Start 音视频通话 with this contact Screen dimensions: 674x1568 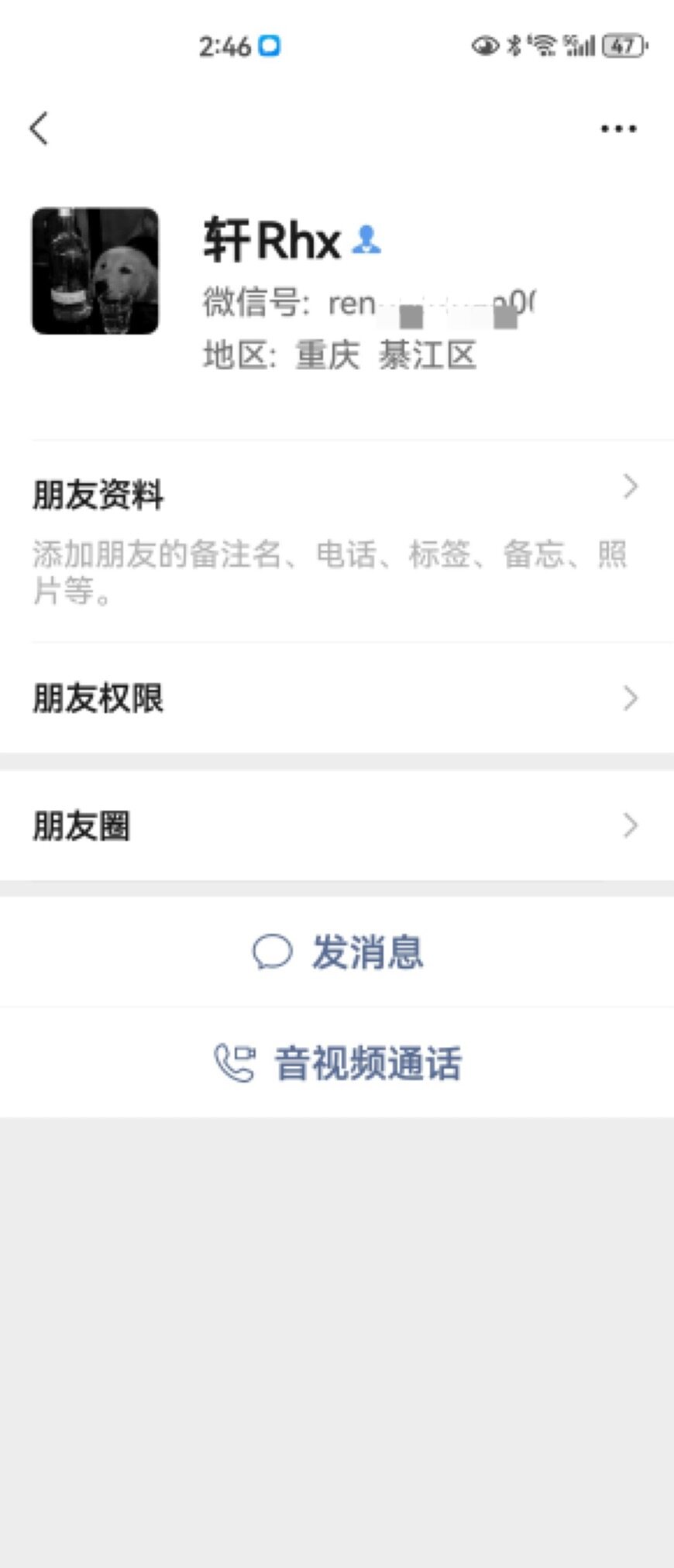tap(339, 1063)
